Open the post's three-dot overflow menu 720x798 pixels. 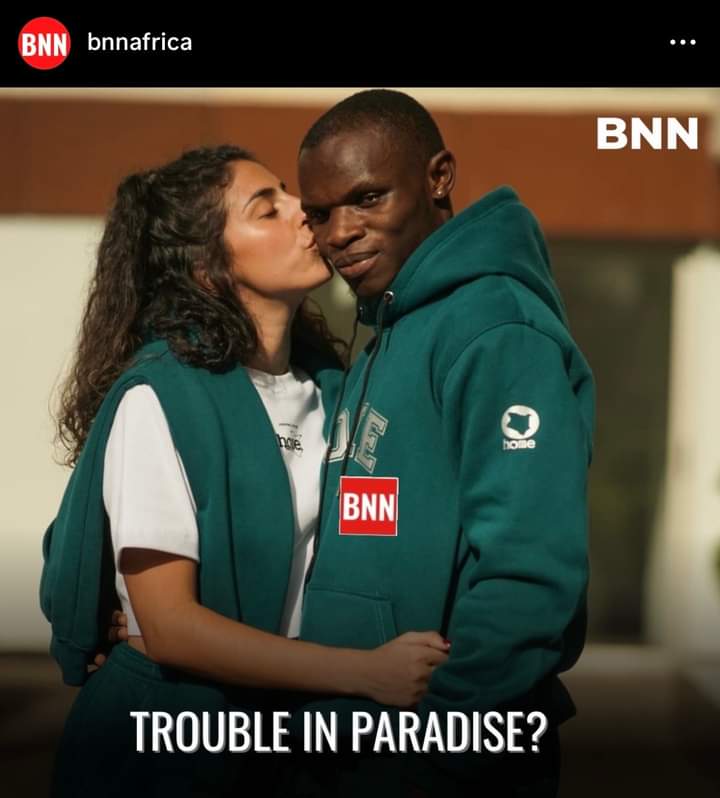tap(682, 43)
